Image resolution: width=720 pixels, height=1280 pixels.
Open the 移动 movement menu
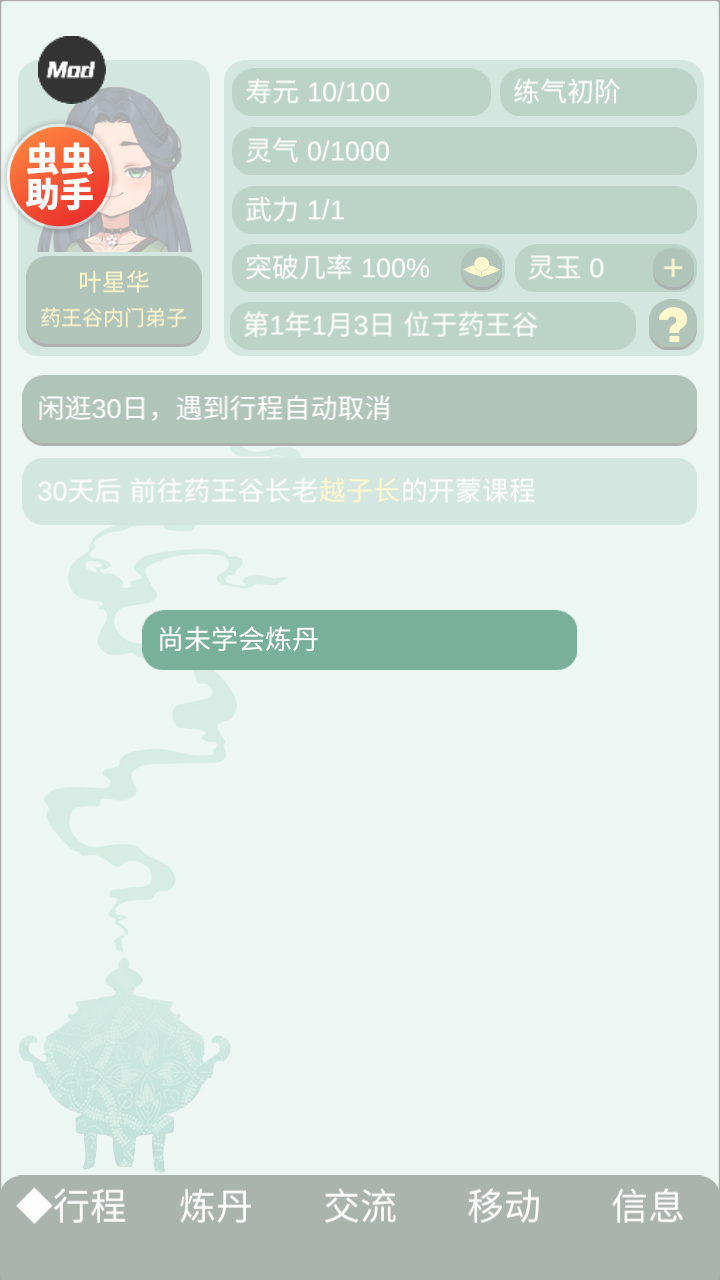(505, 1207)
